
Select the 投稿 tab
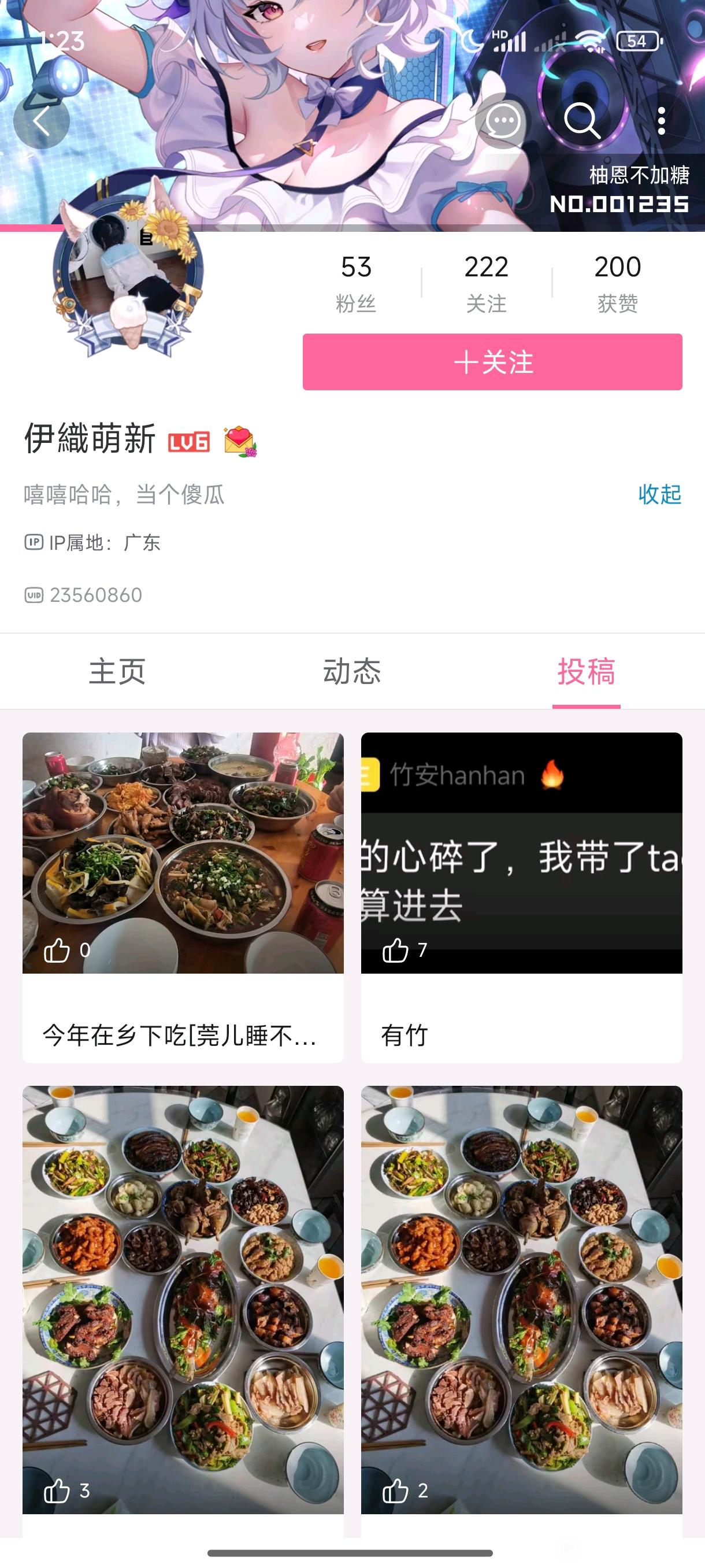(586, 671)
